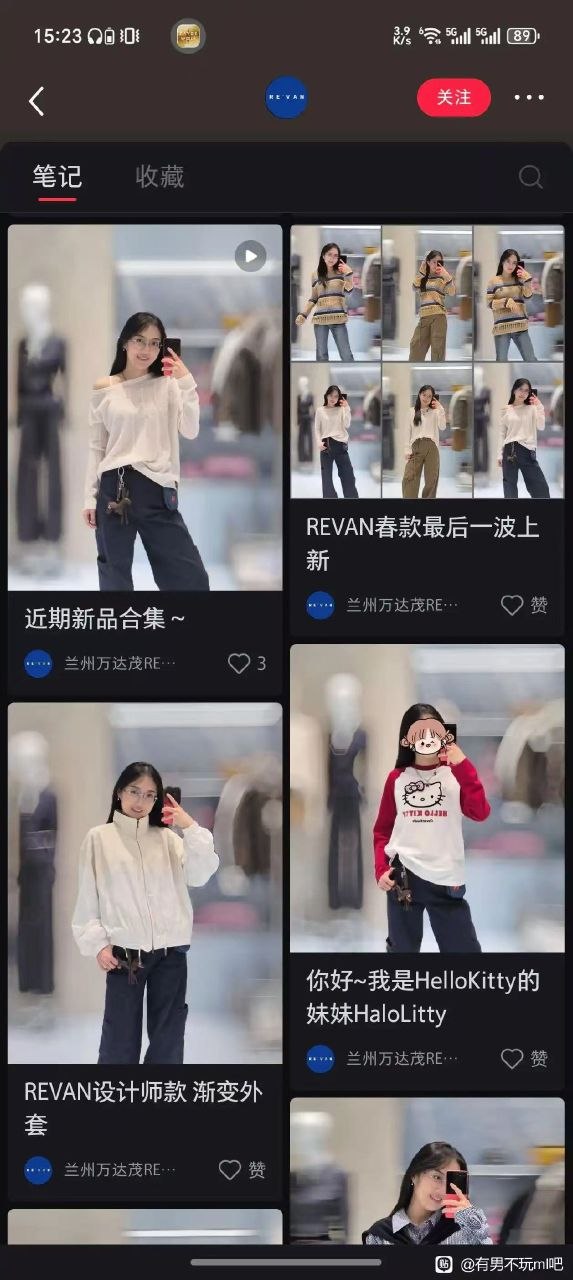This screenshot has width=573, height=1280.
Task: Like the REVAN春款最后一波上新 note
Action: tap(524, 605)
